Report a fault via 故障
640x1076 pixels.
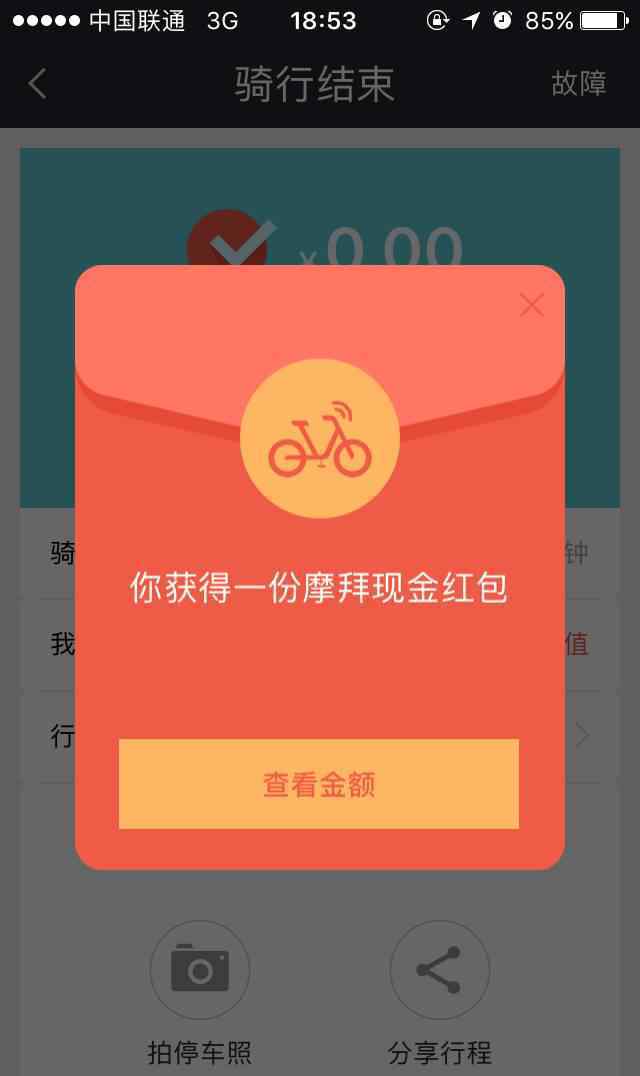point(578,84)
